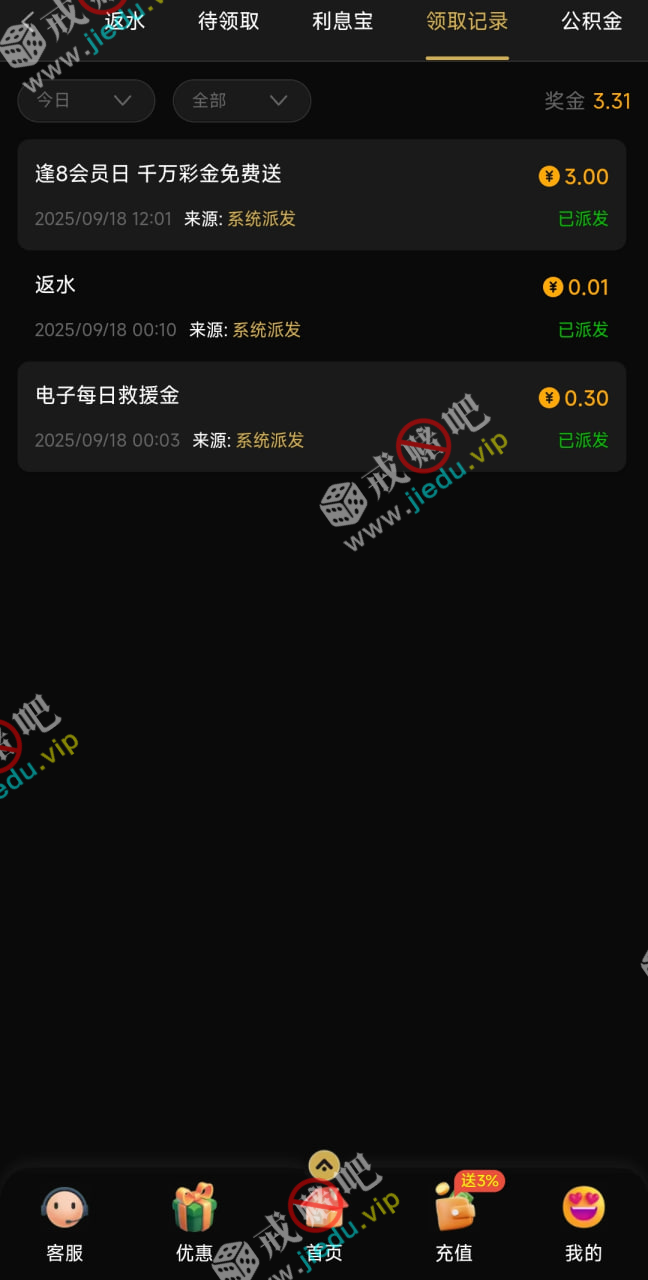The image size is (648, 1280).
Task: Switch to the 待领取 tab
Action: [229, 21]
